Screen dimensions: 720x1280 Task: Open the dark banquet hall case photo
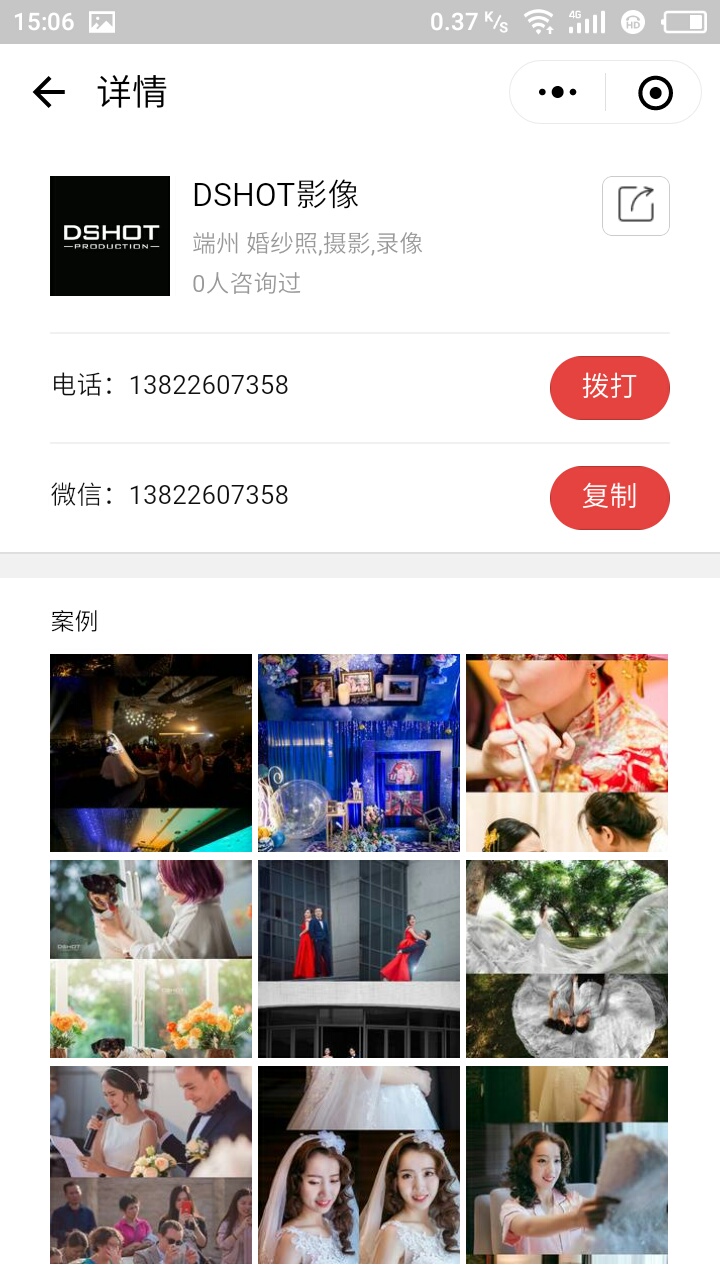click(x=151, y=752)
